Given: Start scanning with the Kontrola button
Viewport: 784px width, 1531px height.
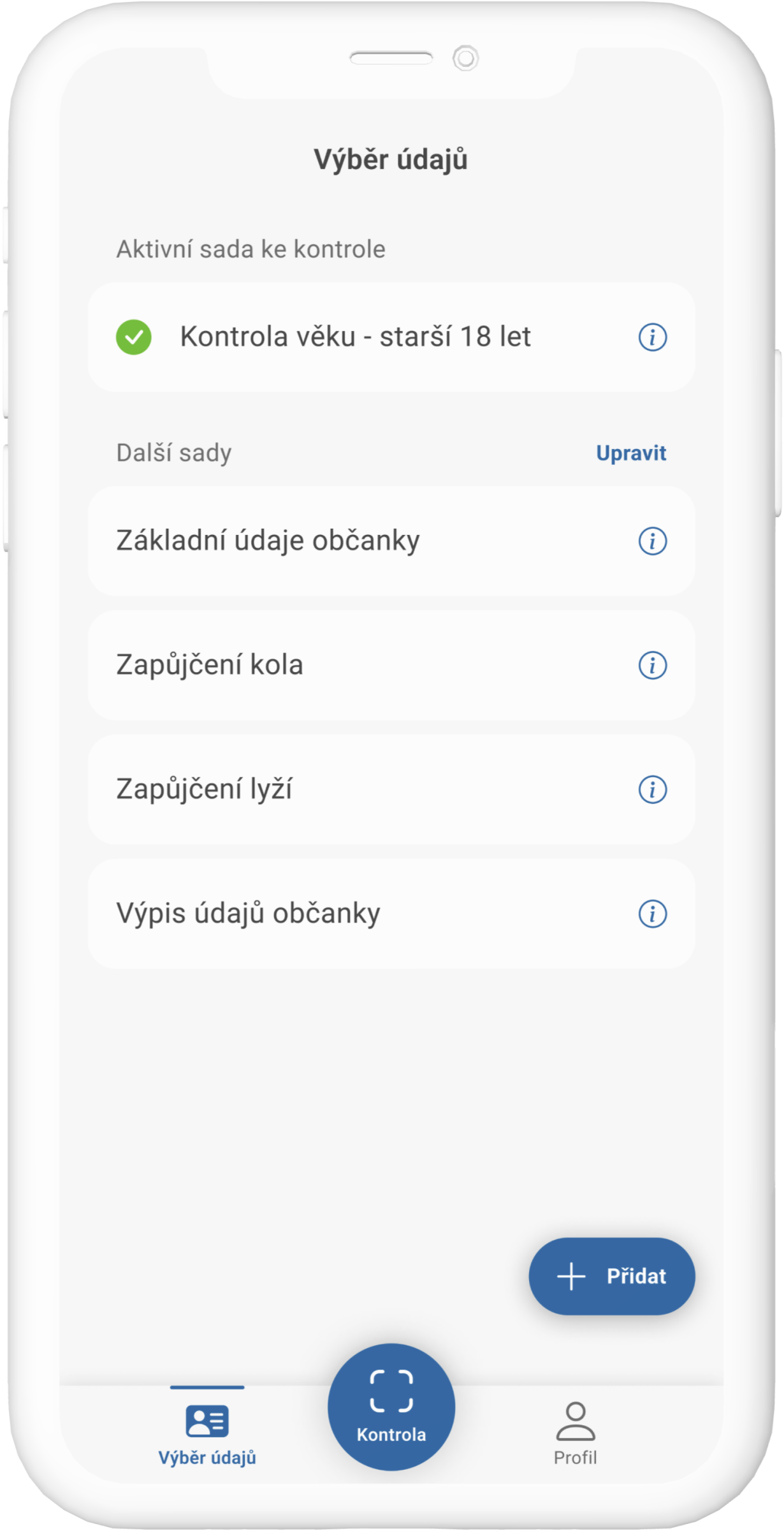Looking at the screenshot, I should (391, 1407).
